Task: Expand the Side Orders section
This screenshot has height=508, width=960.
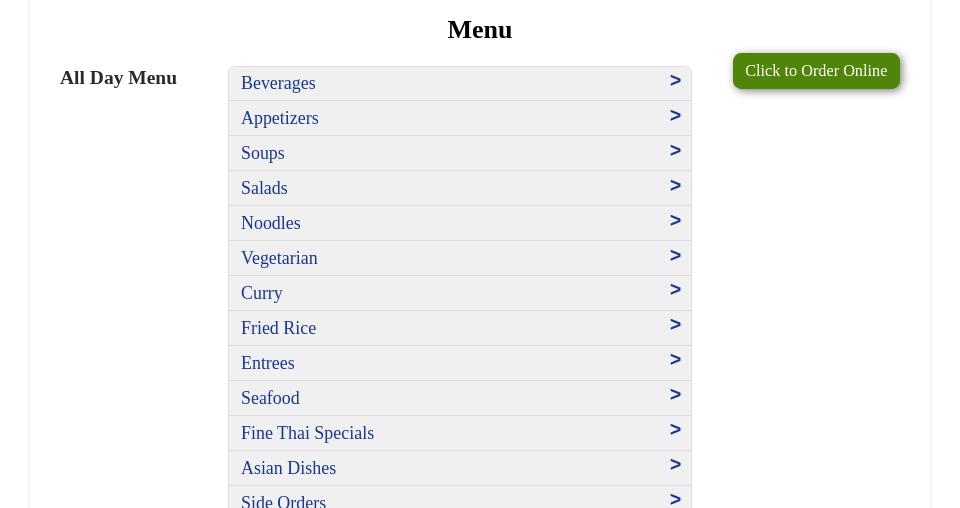Action: 459,499
